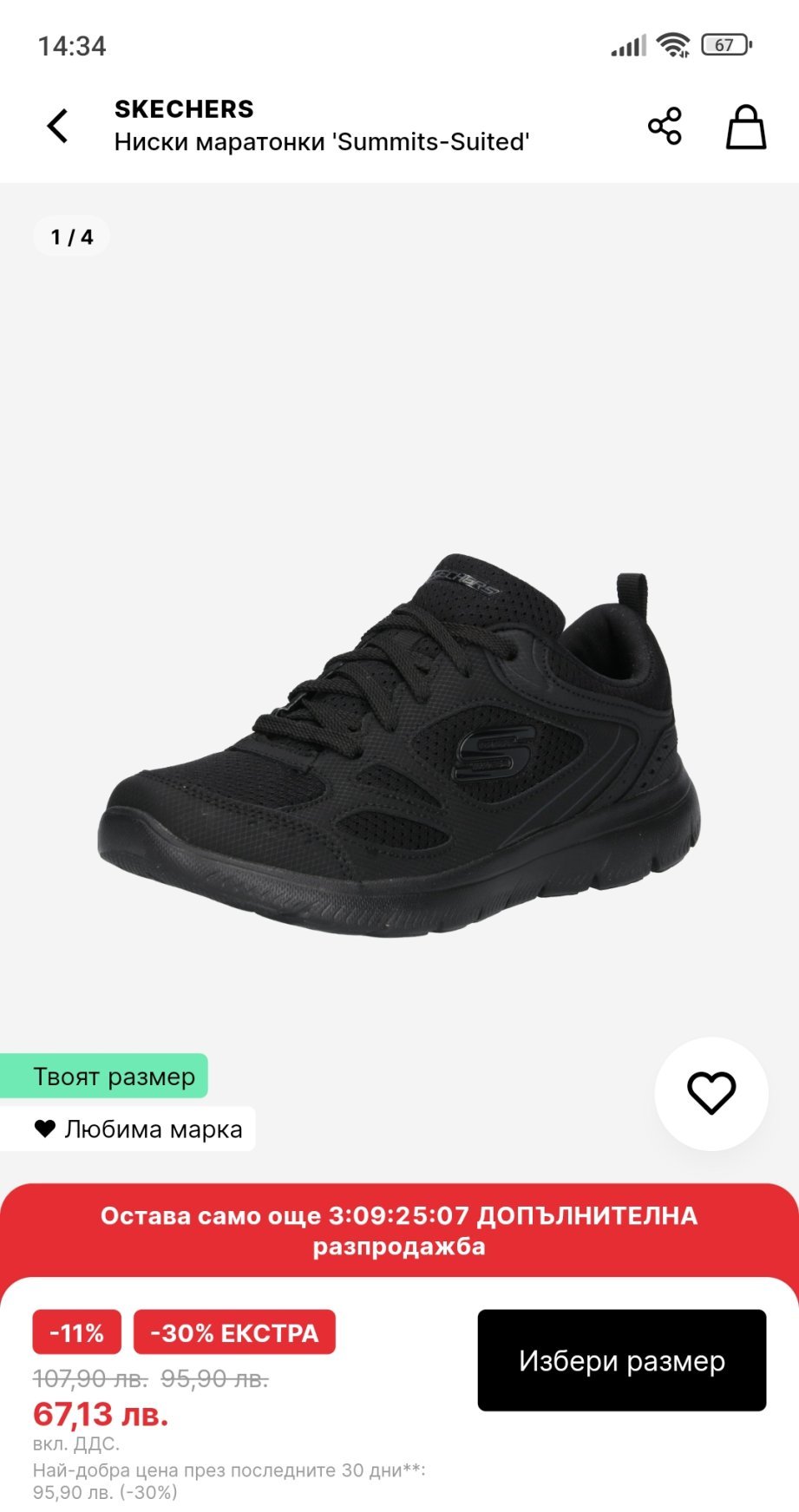Share this Skechers product
The image size is (799, 1512).
click(665, 127)
